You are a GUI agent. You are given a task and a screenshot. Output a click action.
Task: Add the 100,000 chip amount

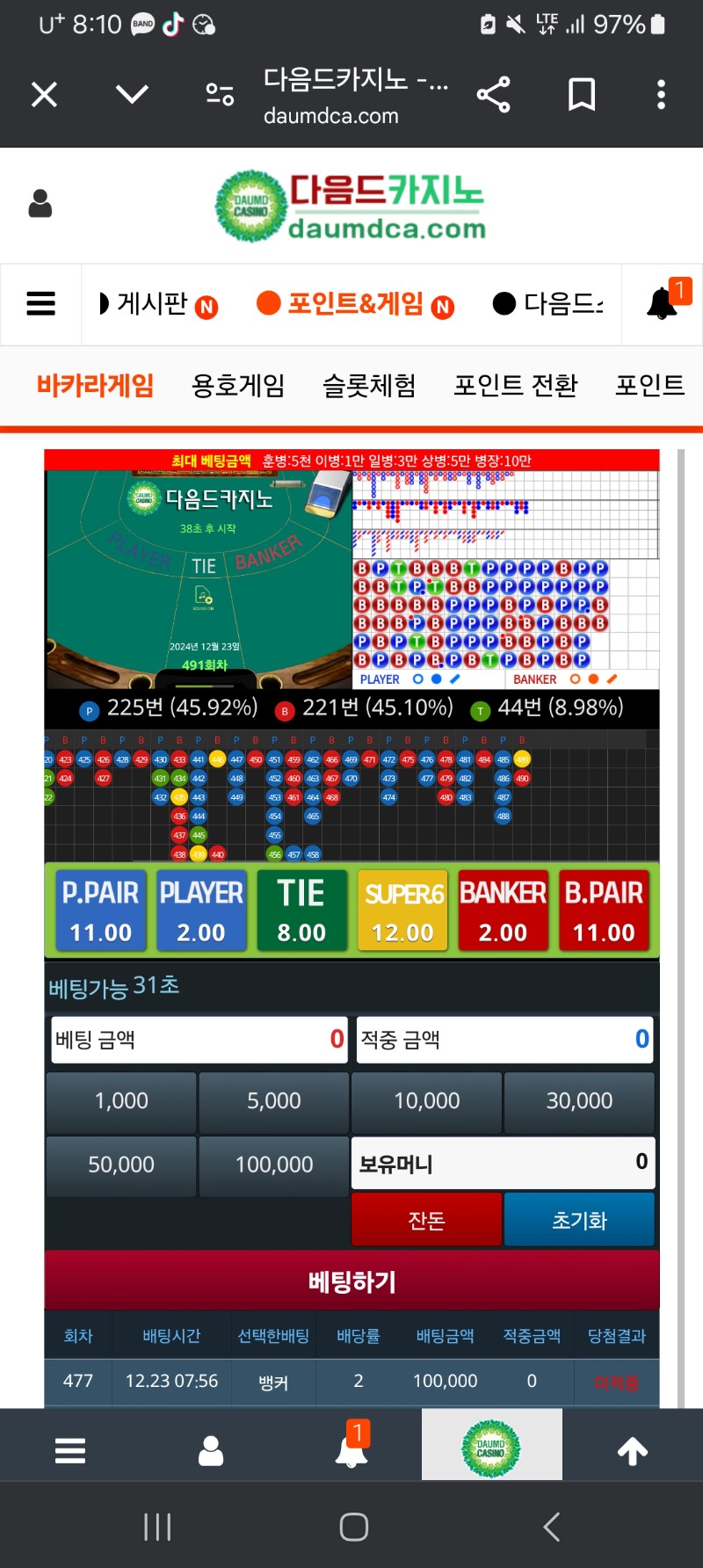274,1165
